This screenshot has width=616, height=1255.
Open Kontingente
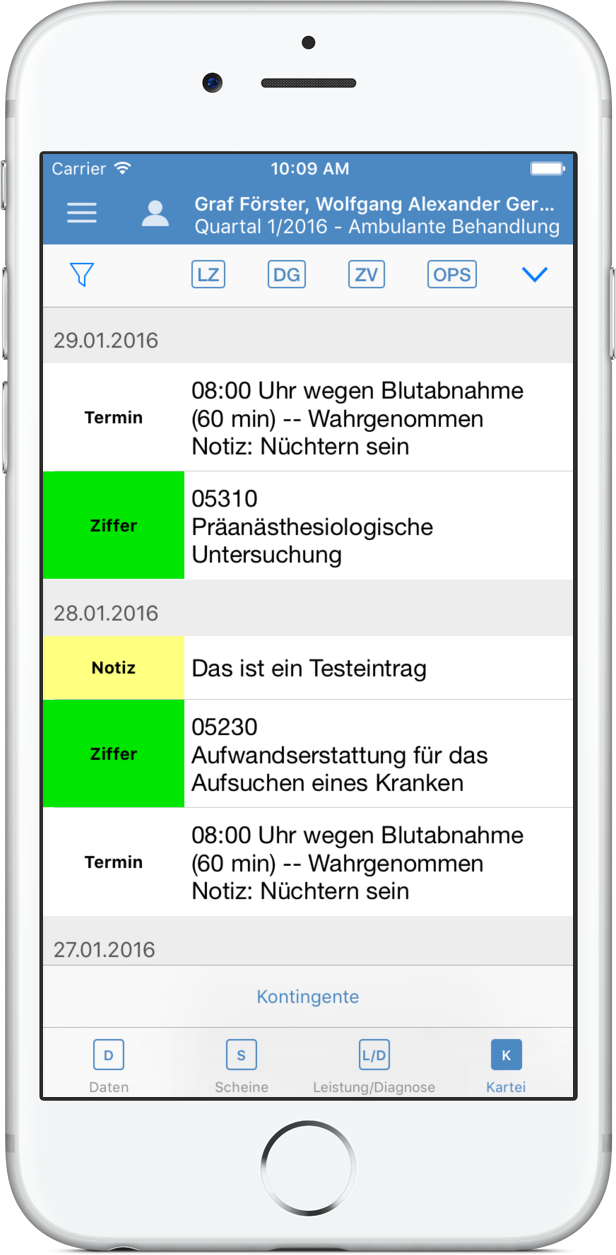pyautogui.click(x=308, y=997)
